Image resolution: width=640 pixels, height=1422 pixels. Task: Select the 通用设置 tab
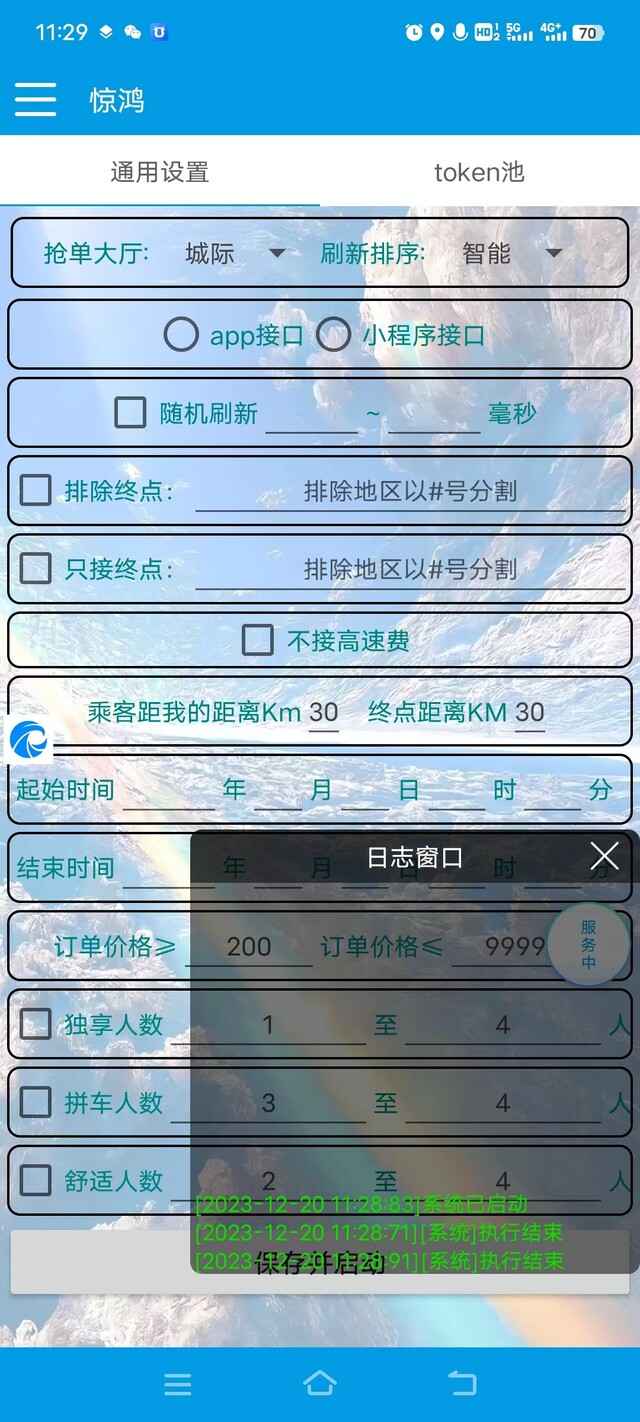pyautogui.click(x=160, y=171)
